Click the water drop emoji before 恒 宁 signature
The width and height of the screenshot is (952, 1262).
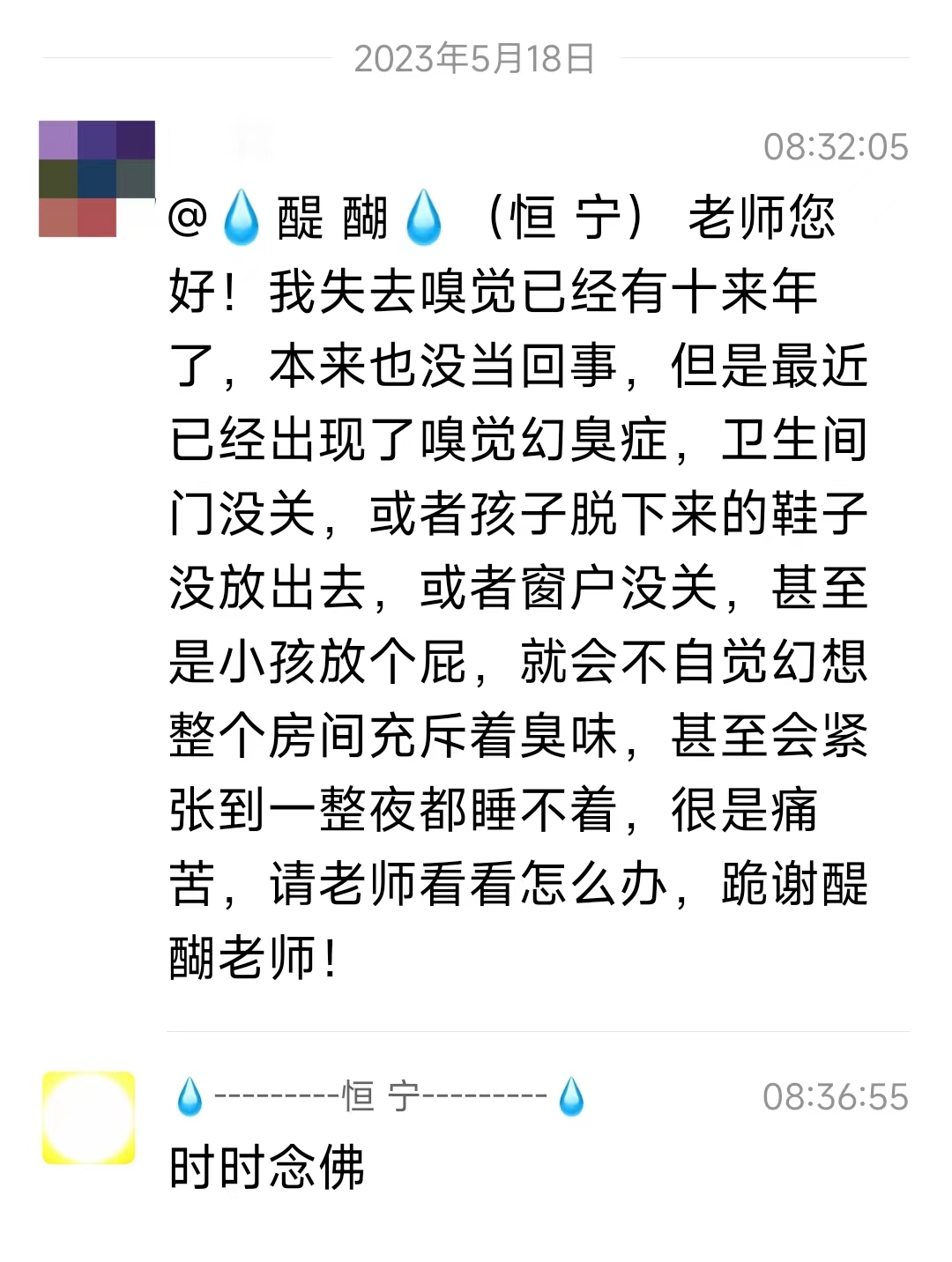pyautogui.click(x=190, y=1095)
